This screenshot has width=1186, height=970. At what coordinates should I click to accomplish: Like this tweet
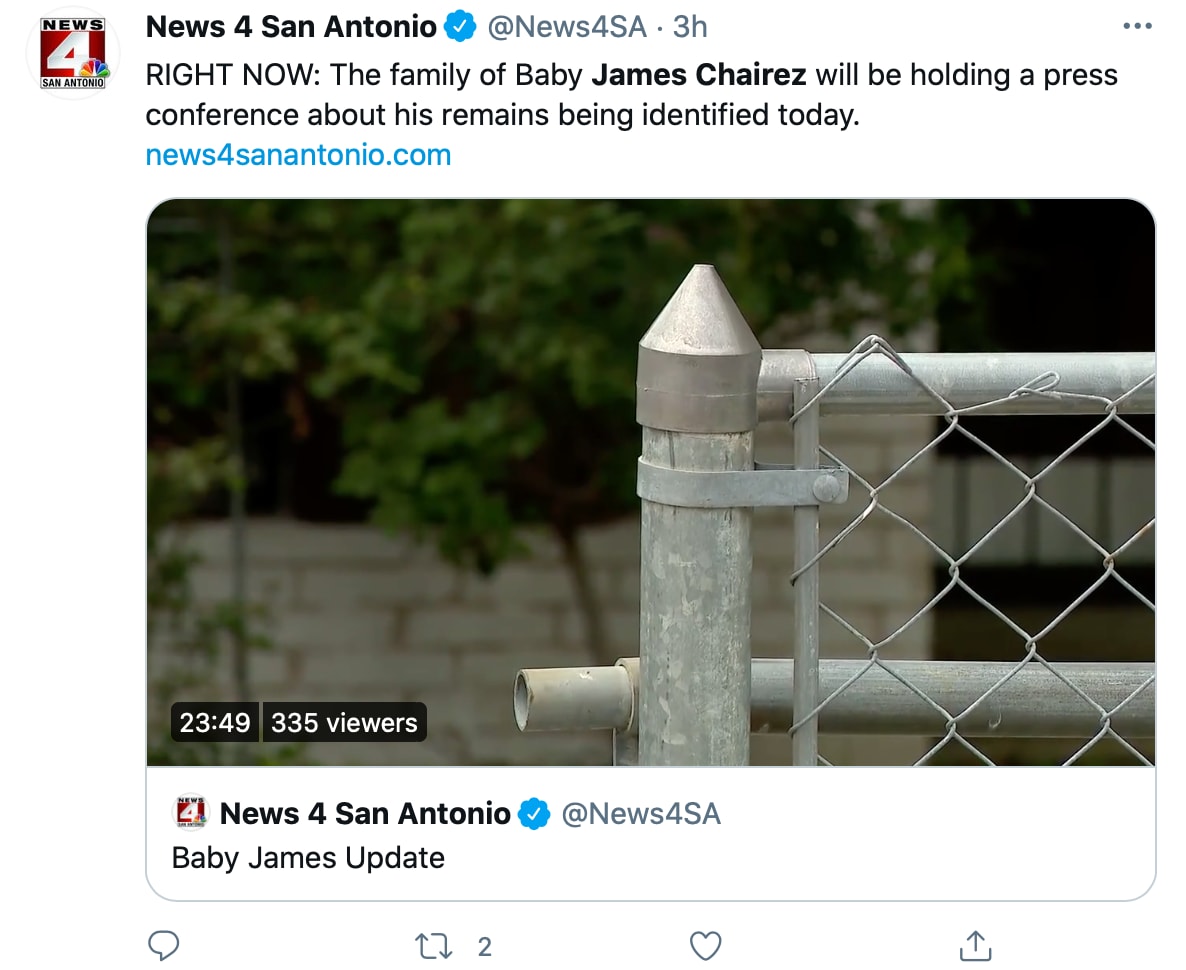pos(705,945)
